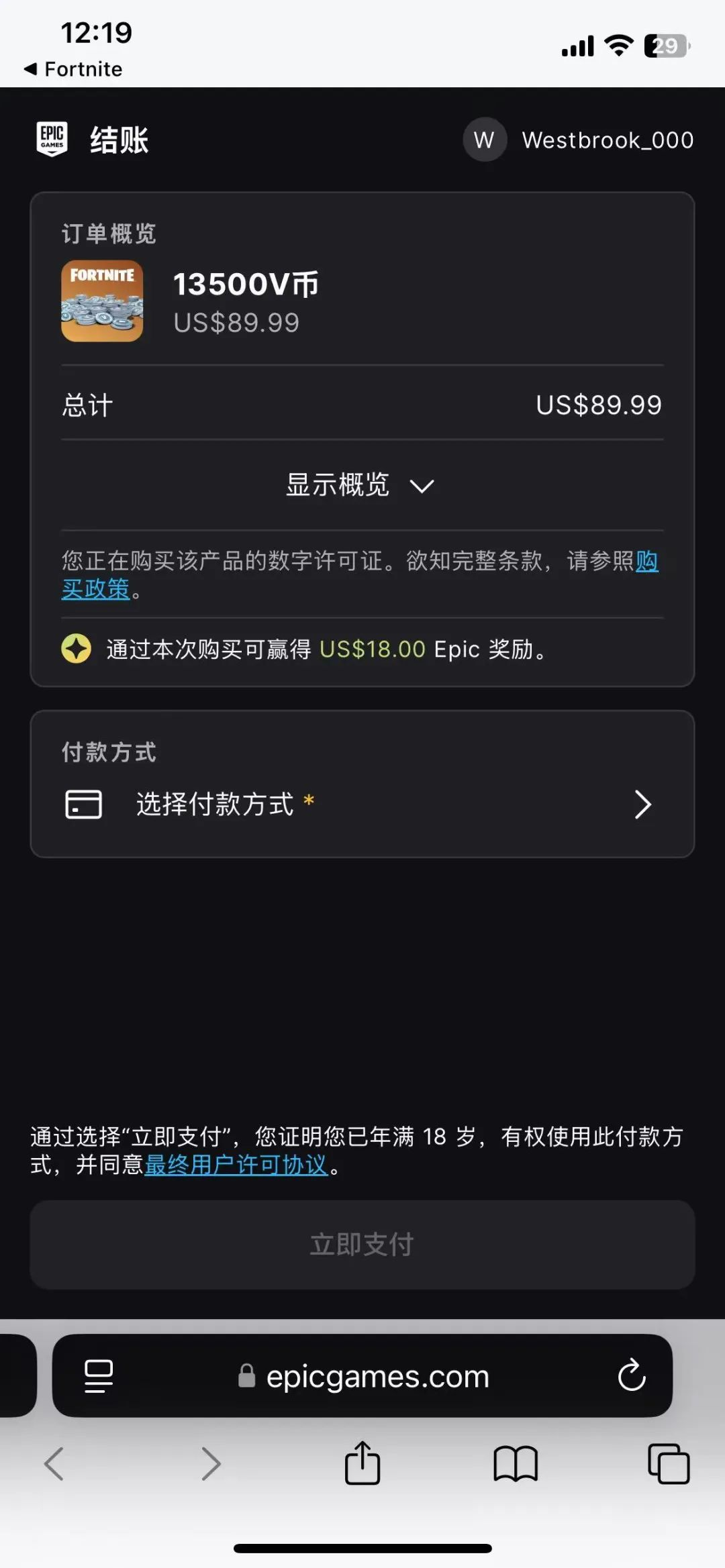Screen dimensions: 725x1568
Task: Return to the Fortnite app
Action: [x=74, y=69]
